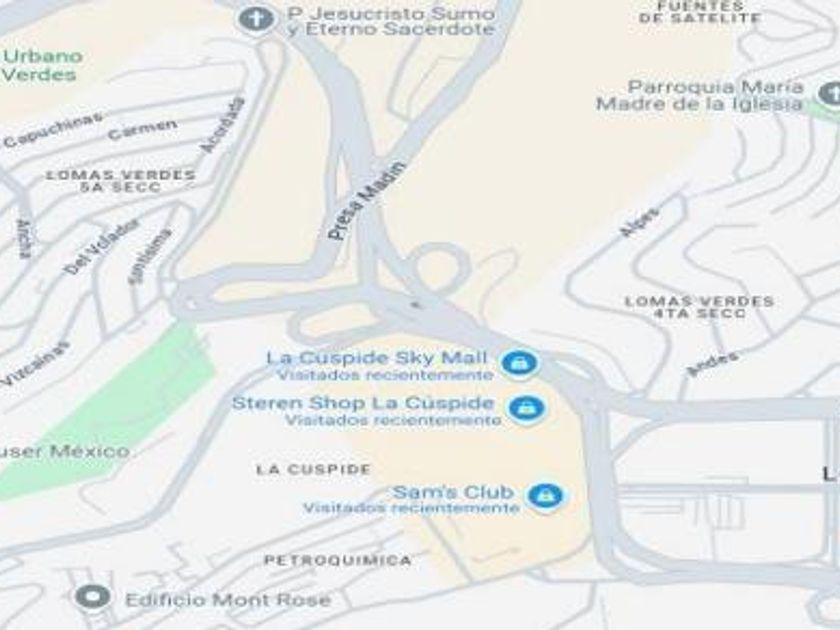Open the Parroquia María Madre de la Iglesia pin
Image resolution: width=840 pixels, height=630 pixels.
(x=830, y=94)
